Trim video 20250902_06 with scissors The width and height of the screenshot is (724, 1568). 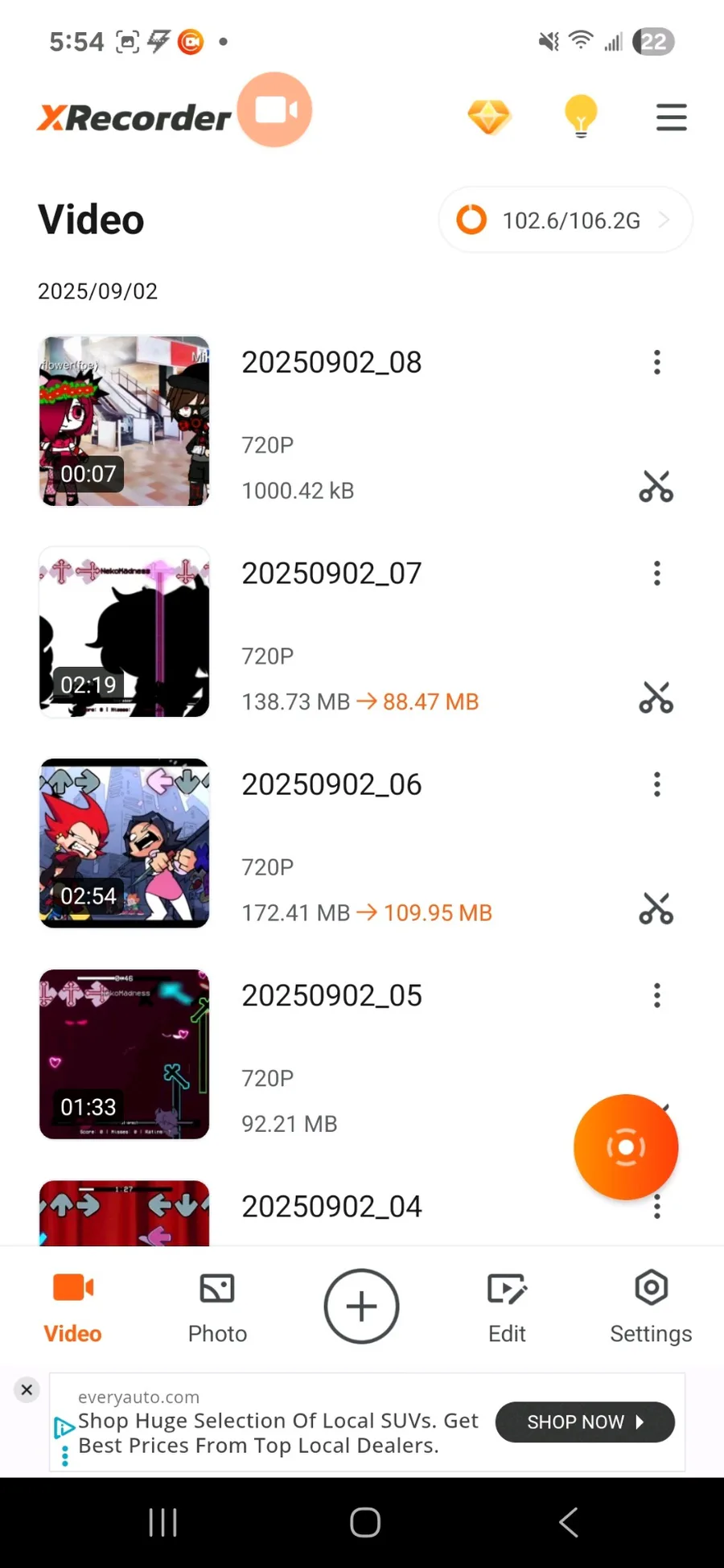(656, 909)
